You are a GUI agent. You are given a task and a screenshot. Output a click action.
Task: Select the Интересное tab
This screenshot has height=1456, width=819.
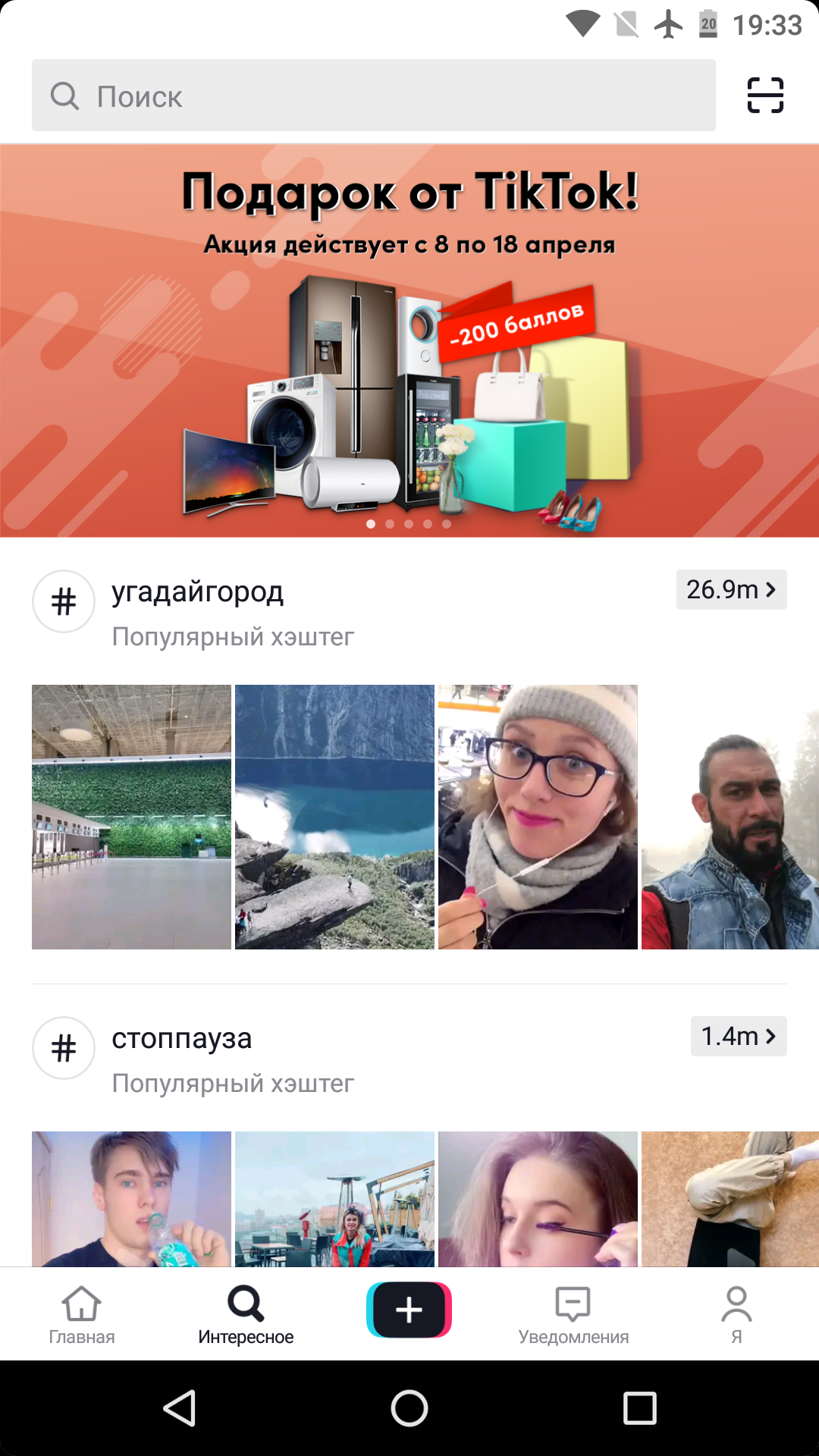pyautogui.click(x=246, y=1315)
